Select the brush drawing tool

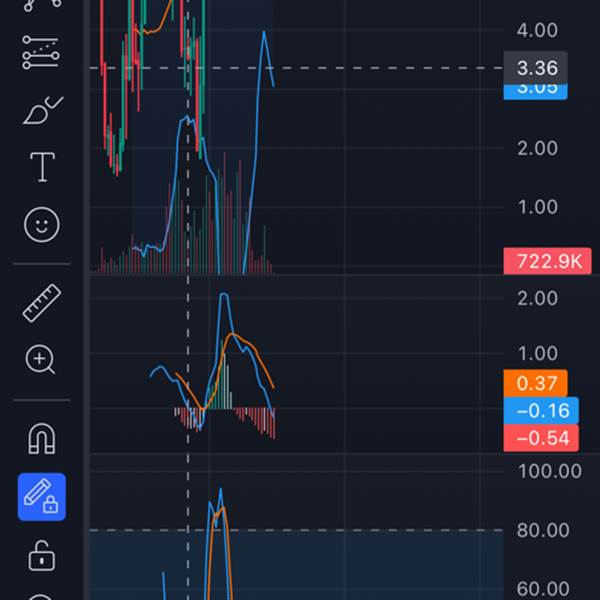[41, 109]
